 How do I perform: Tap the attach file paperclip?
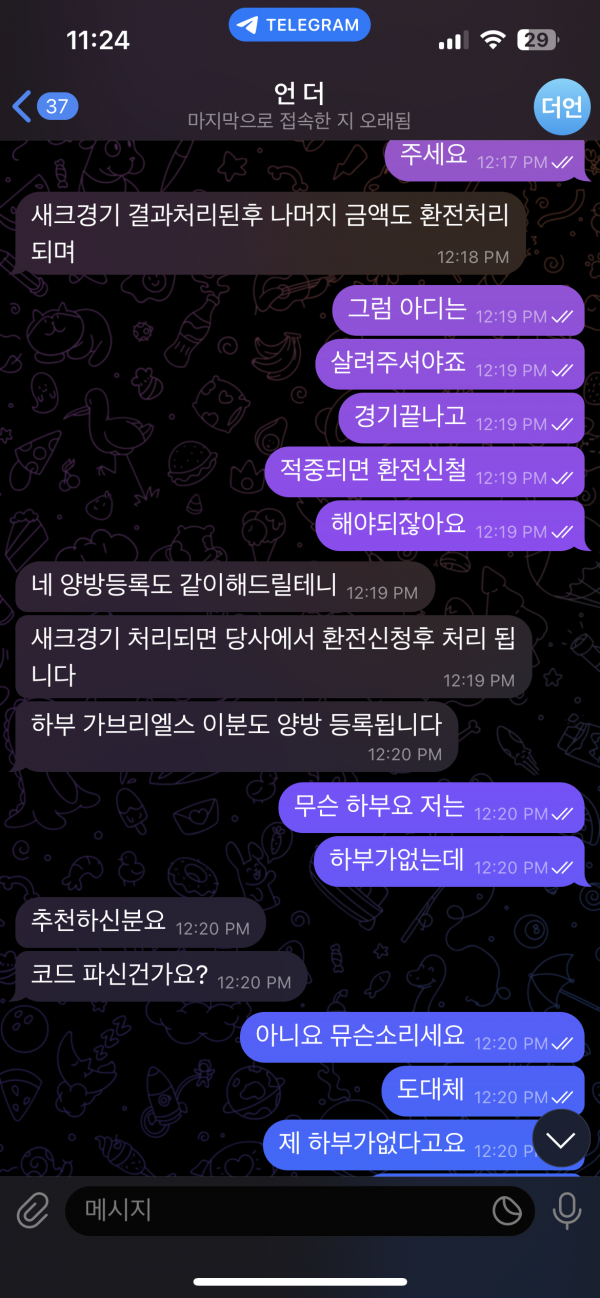point(32,1211)
